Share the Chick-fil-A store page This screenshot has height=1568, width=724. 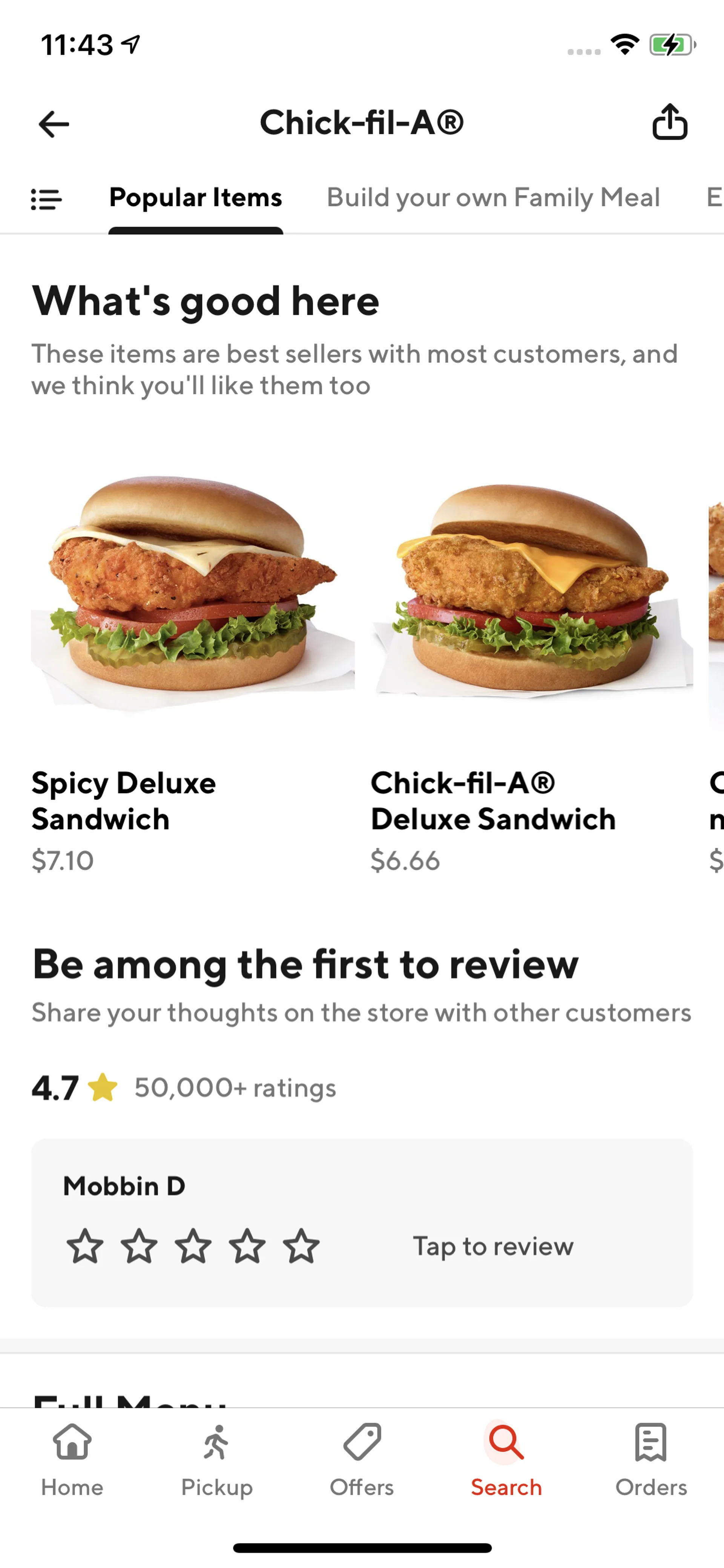coord(669,122)
